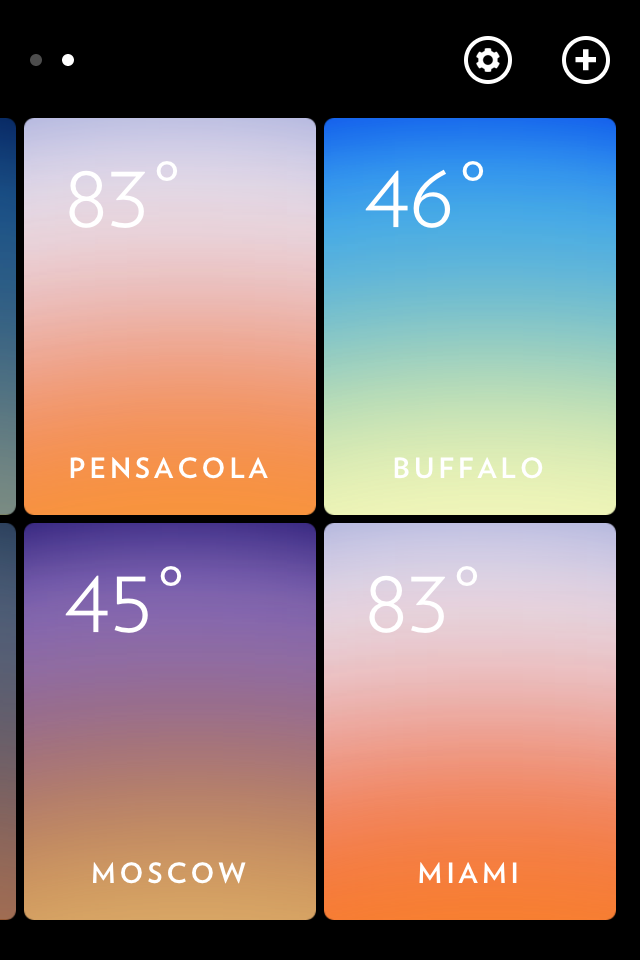The width and height of the screenshot is (640, 960).
Task: Select the Moscow weather card
Action: 170,720
